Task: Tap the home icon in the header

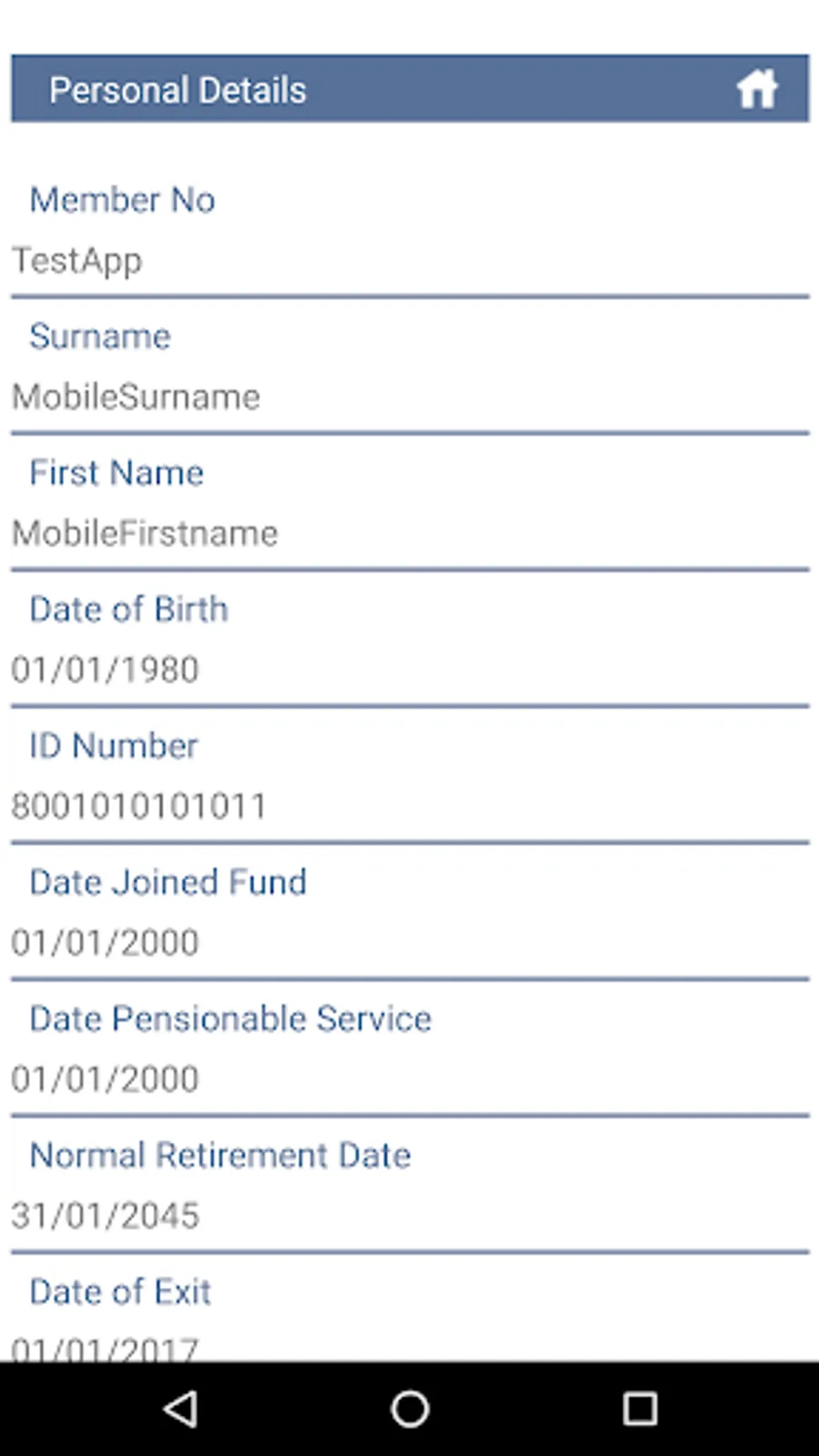Action: coord(756,89)
